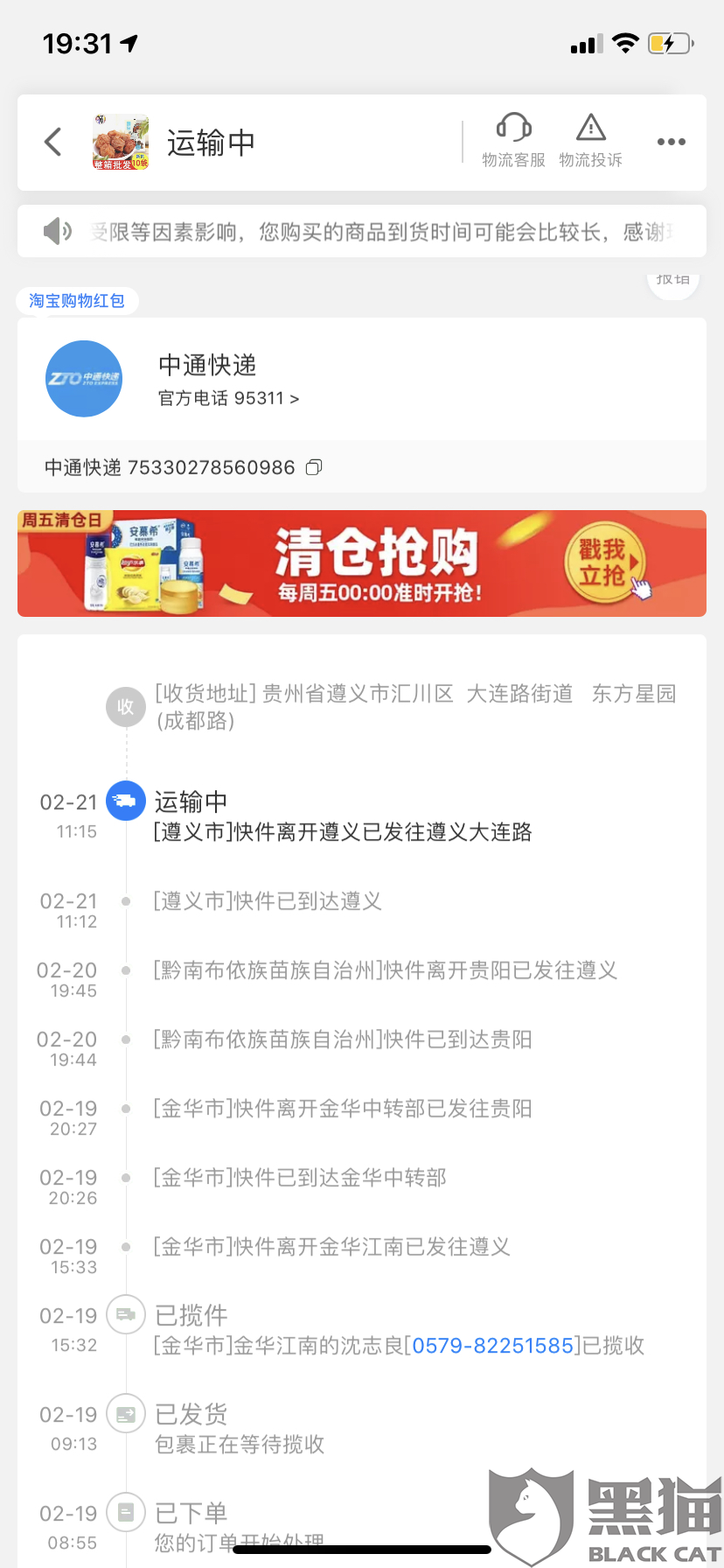Call 官方电话 95311
This screenshot has height=1568, width=724.
coord(228,399)
